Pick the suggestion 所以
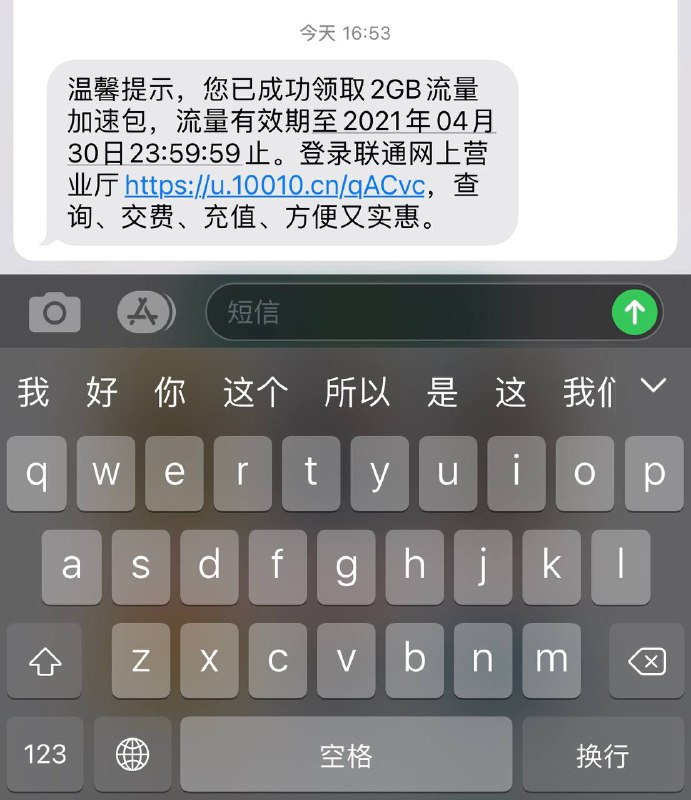The height and width of the screenshot is (800, 691). (357, 393)
